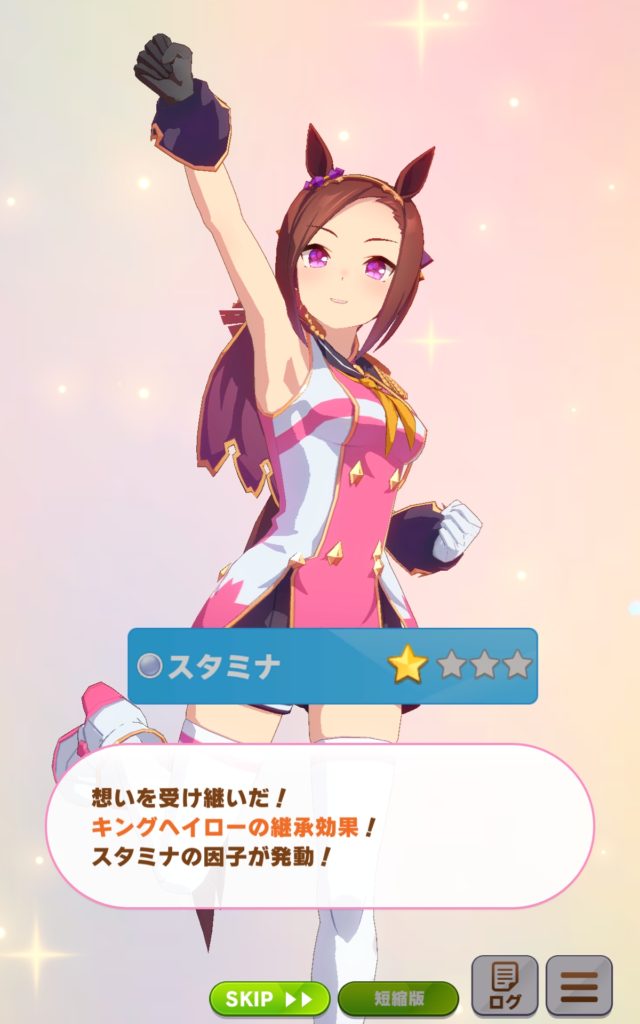Open the hamburger menu
Image resolution: width=640 pixels, height=1024 pixels.
pos(579,985)
